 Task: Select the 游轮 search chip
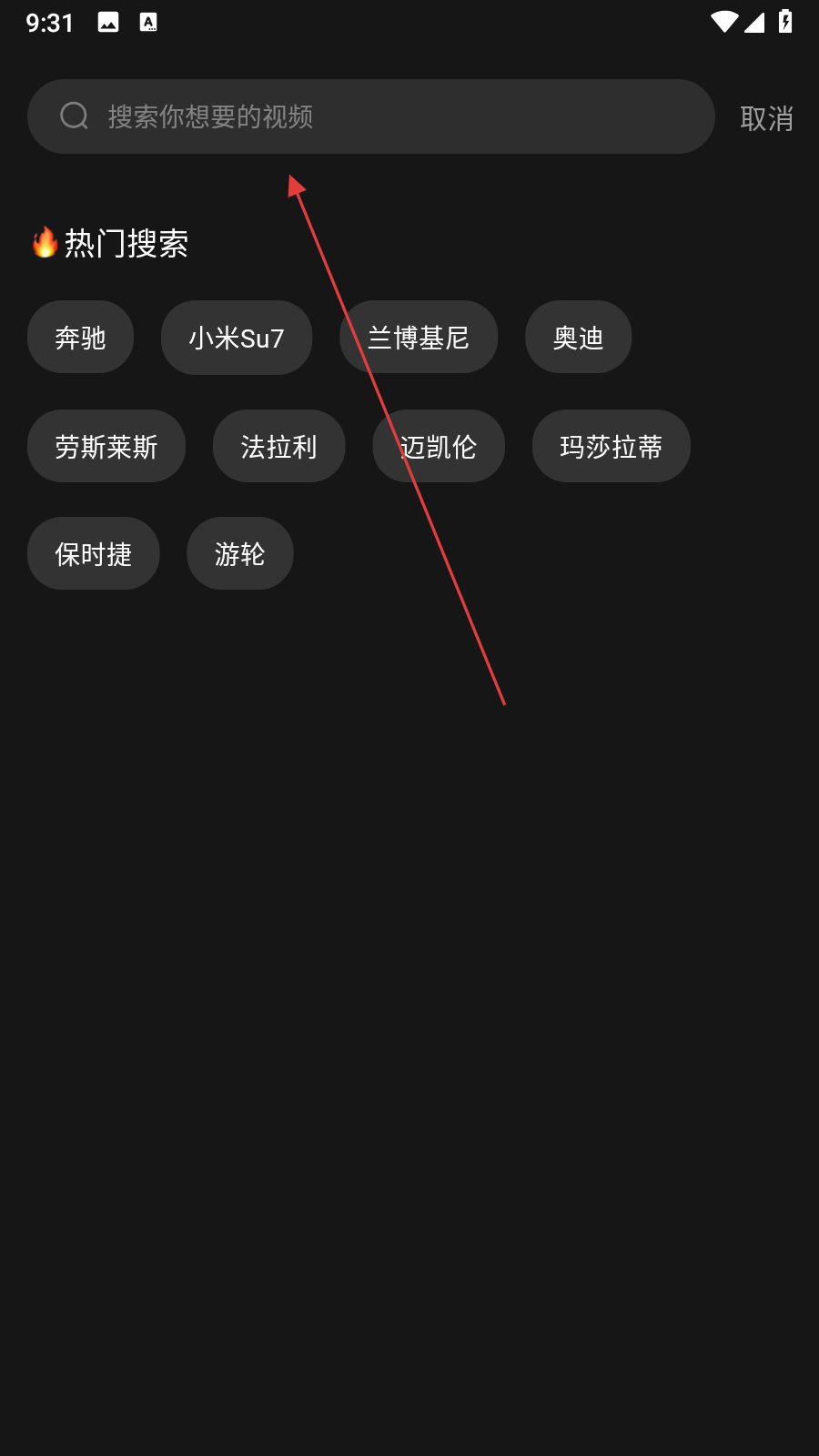click(x=239, y=553)
